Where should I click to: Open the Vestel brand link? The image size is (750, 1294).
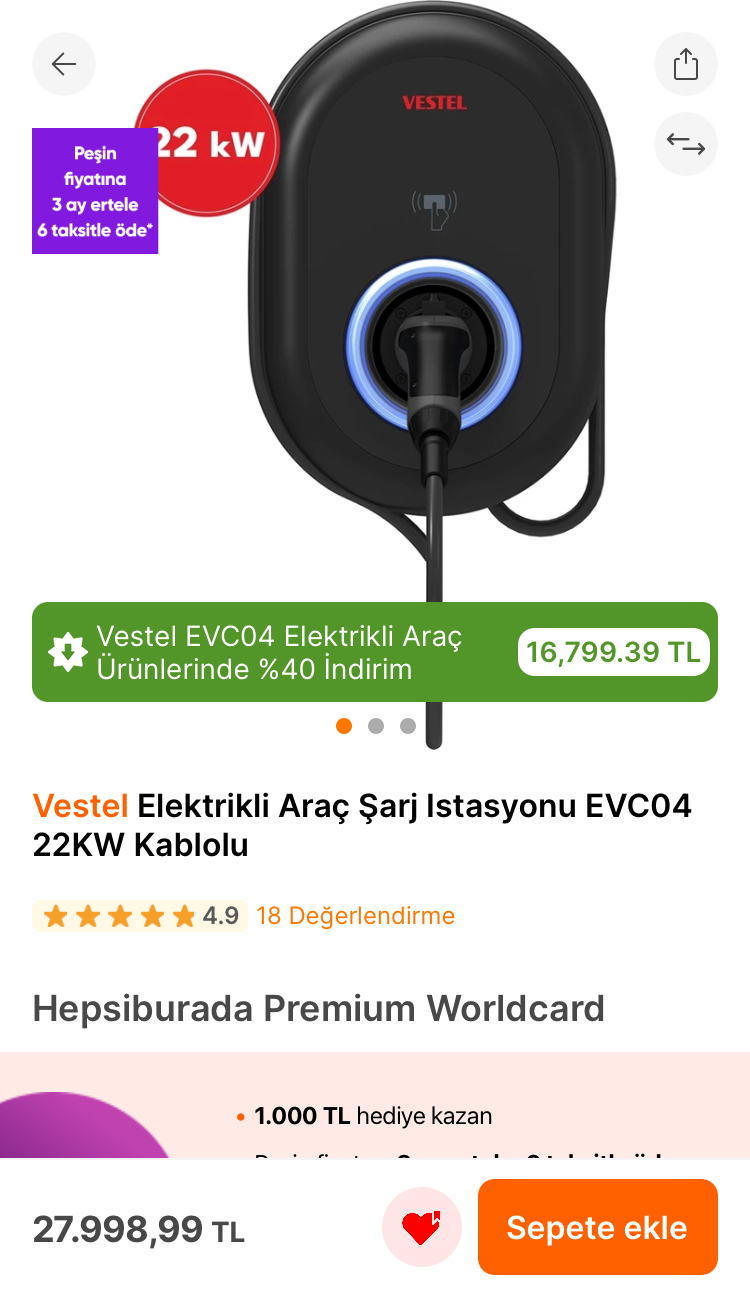(80, 805)
